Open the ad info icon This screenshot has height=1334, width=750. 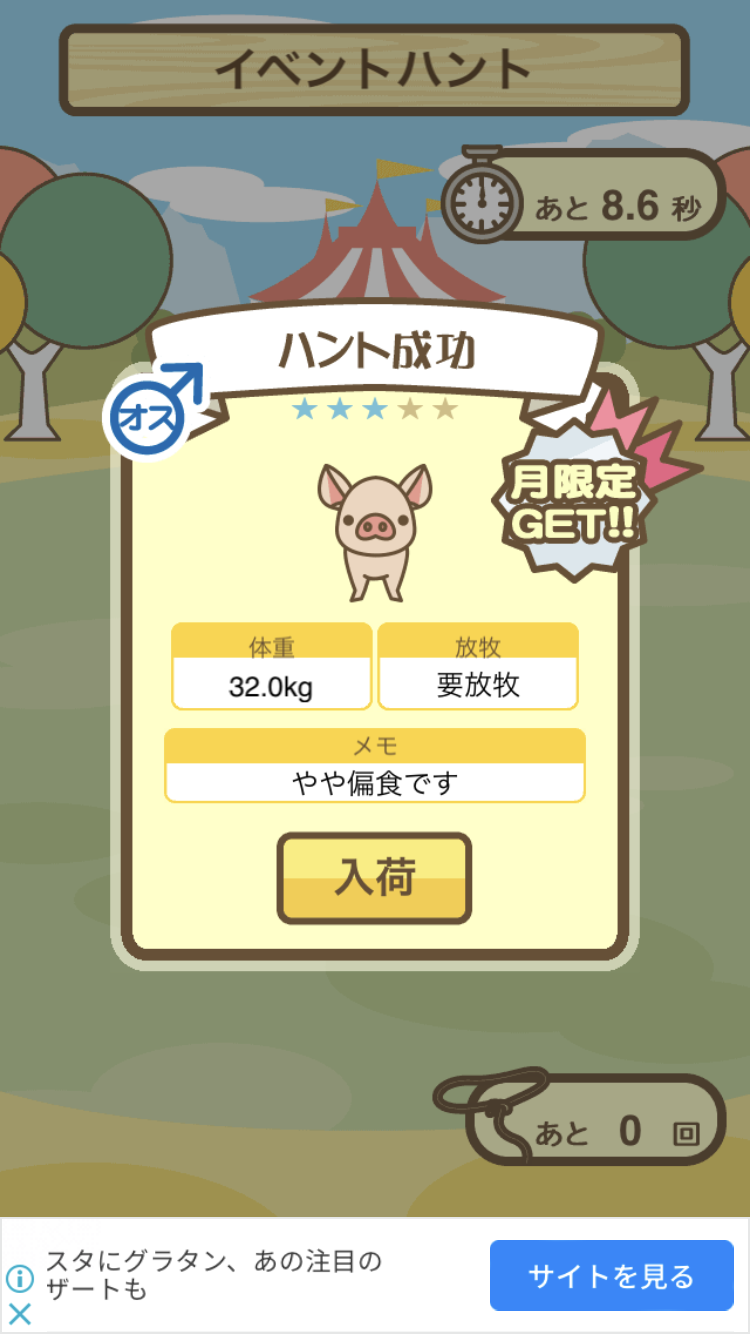click(20, 1278)
